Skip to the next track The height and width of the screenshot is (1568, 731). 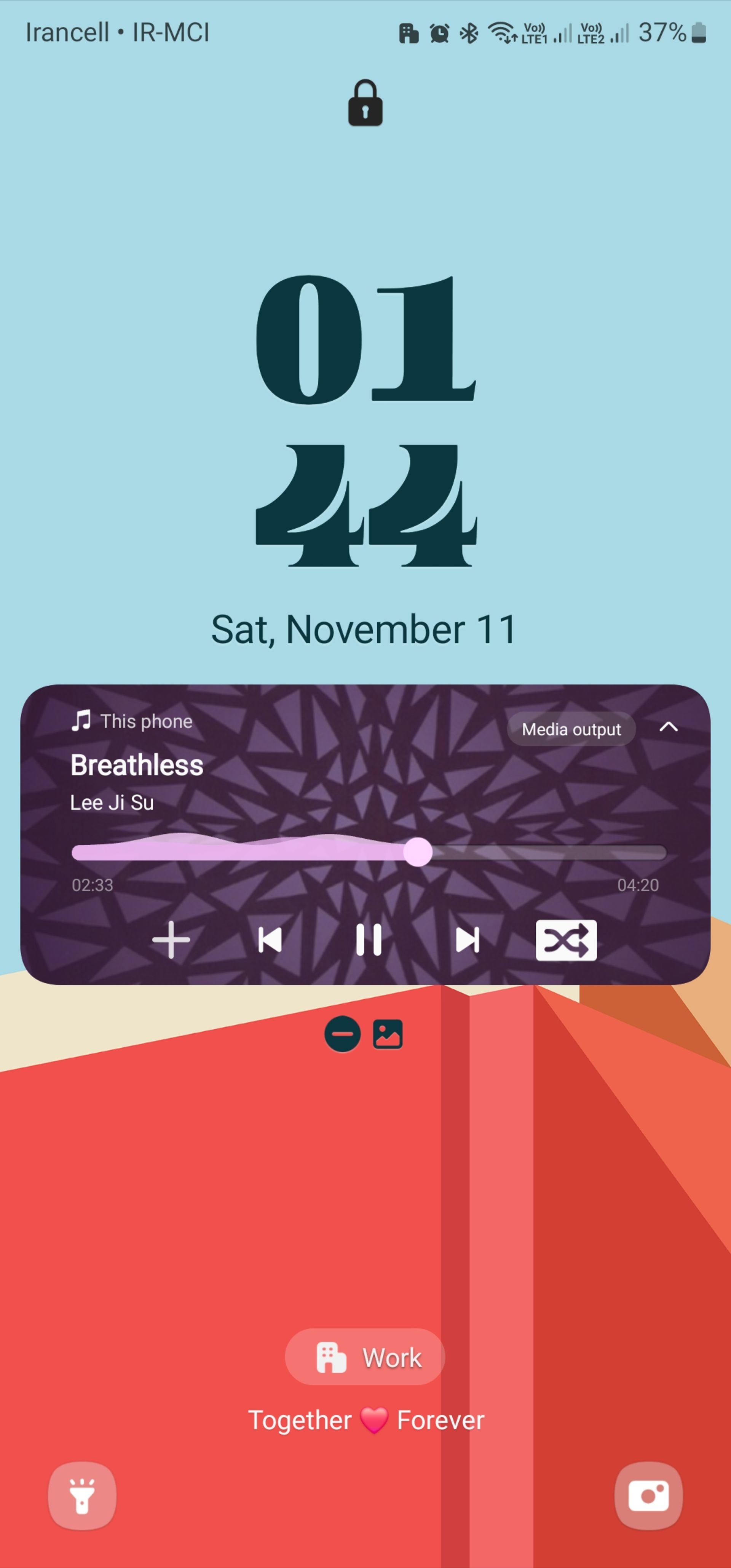468,940
